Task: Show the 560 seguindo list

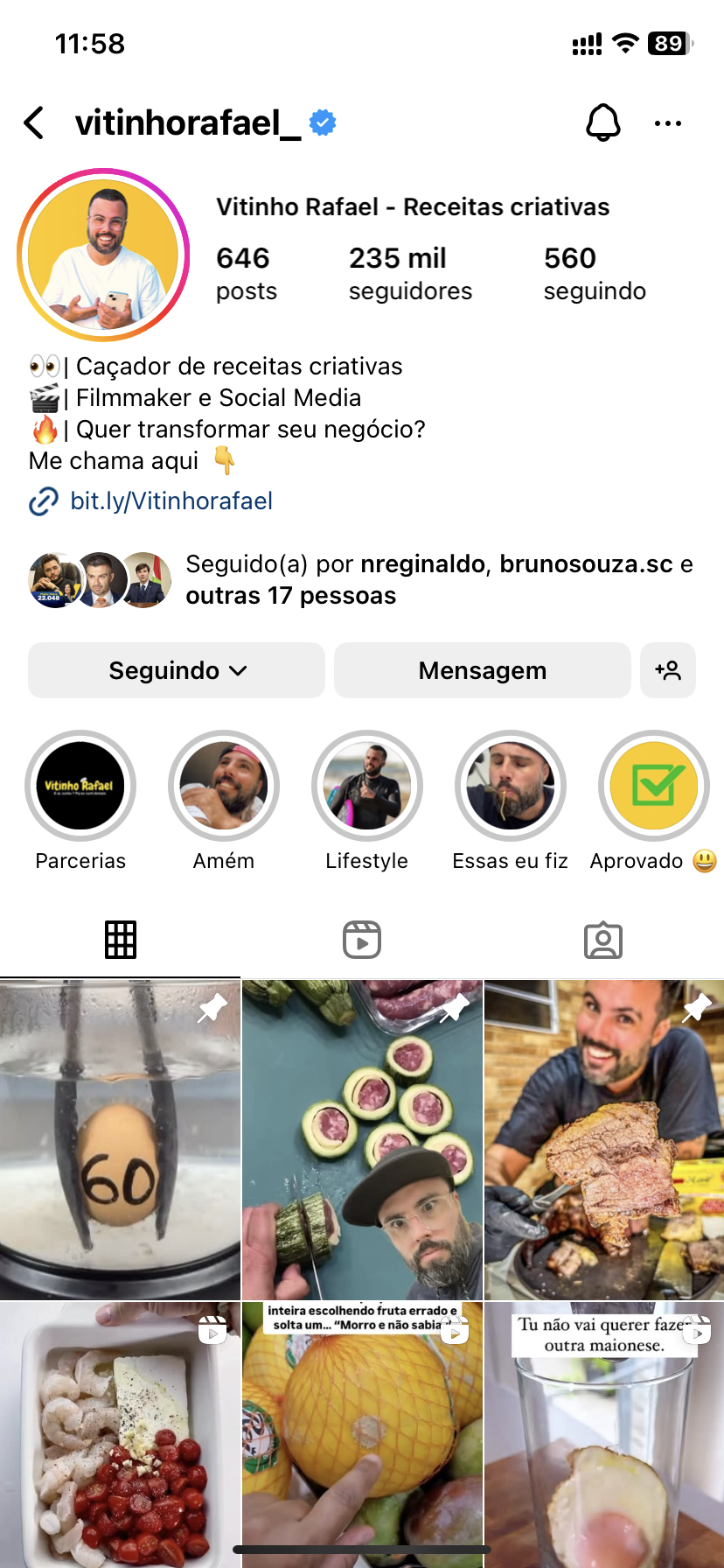Action: click(595, 273)
